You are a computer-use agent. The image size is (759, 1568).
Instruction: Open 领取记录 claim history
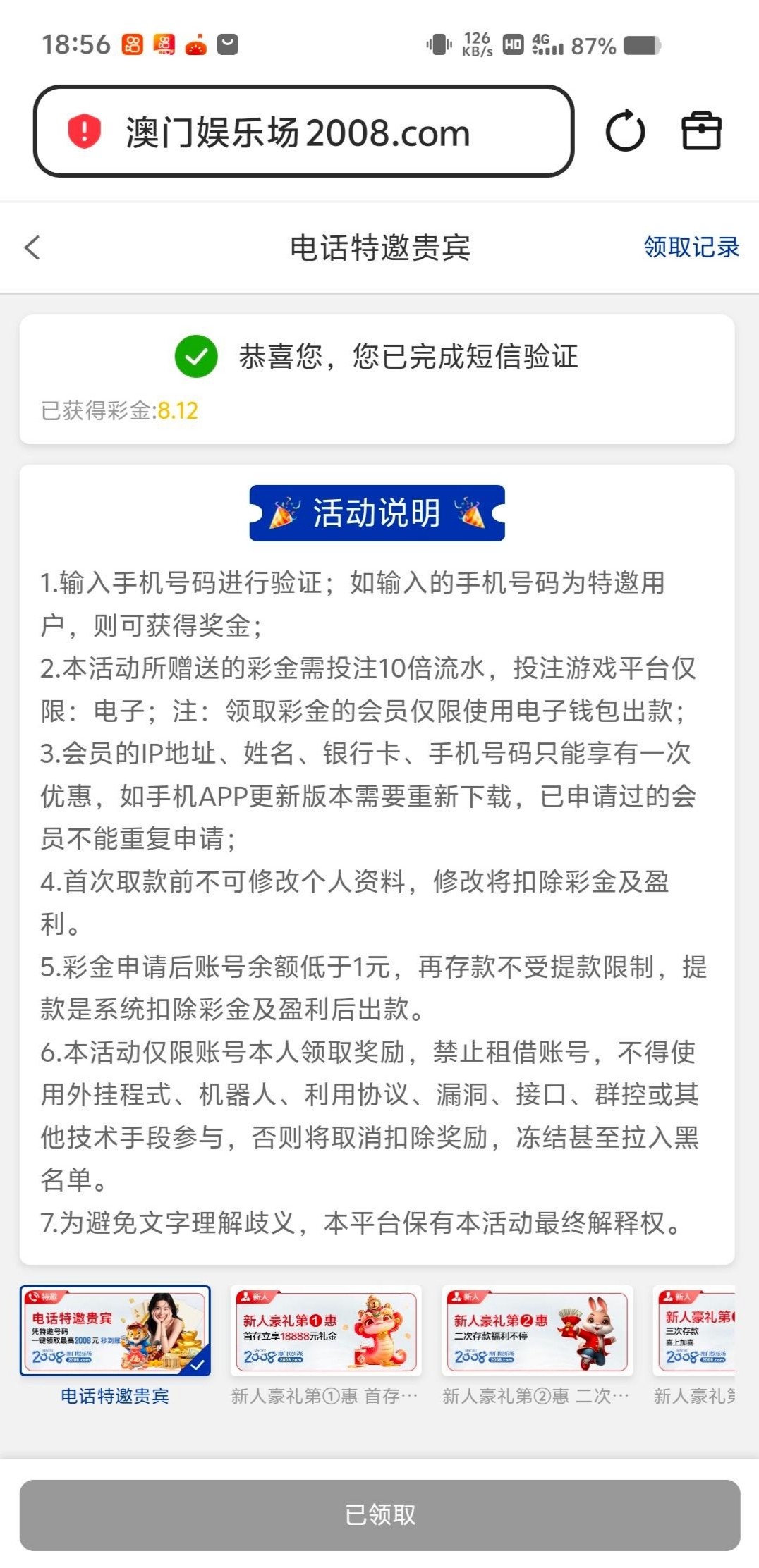pos(691,247)
